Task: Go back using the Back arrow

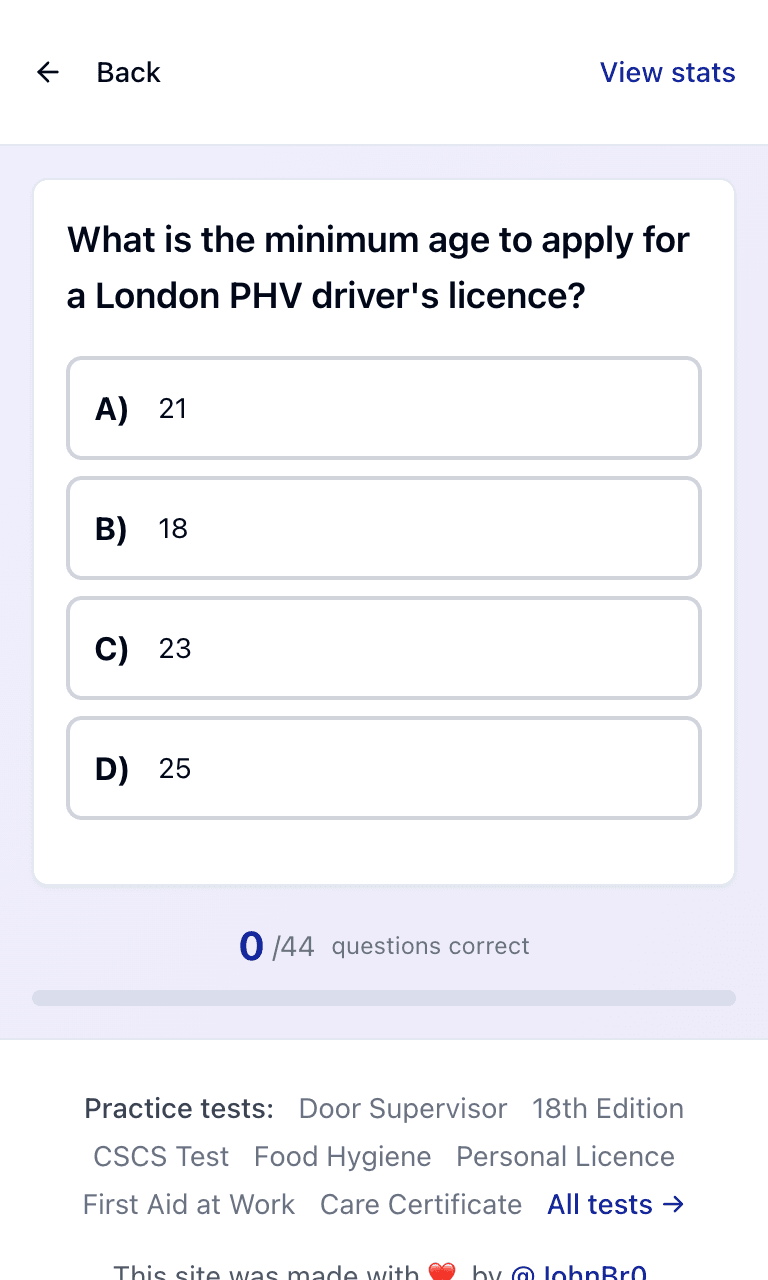Action: [x=98, y=72]
